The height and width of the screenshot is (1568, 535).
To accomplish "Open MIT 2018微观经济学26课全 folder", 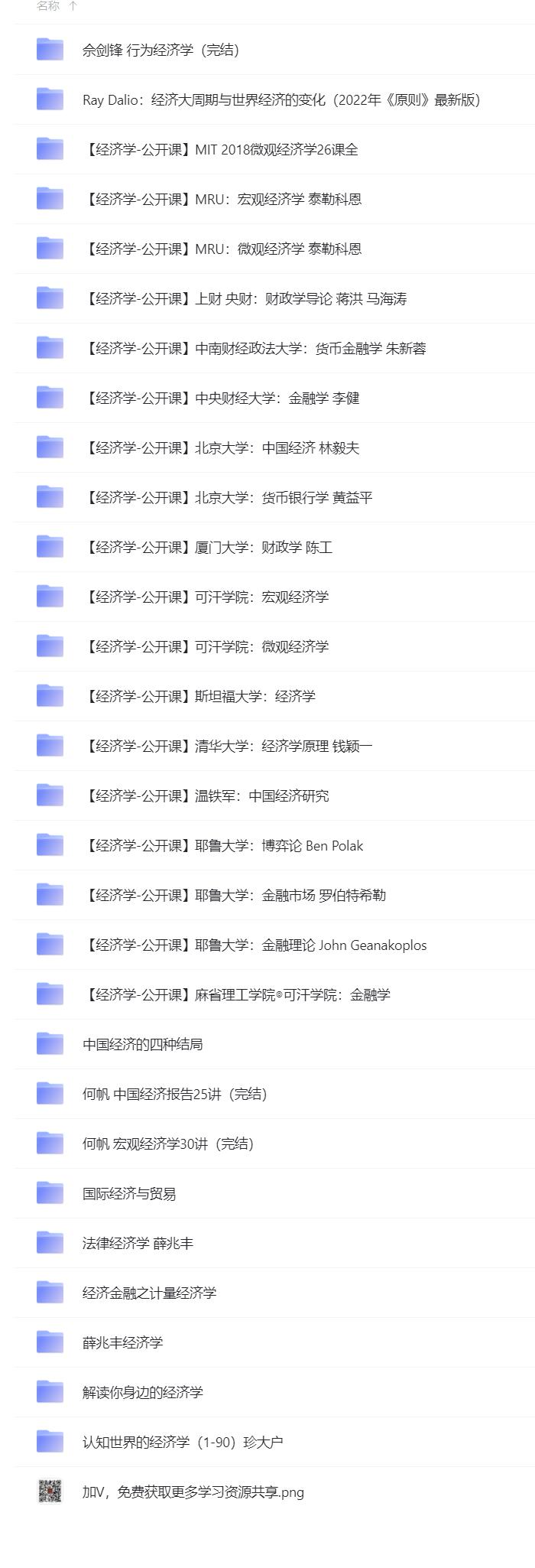I will pos(220,149).
